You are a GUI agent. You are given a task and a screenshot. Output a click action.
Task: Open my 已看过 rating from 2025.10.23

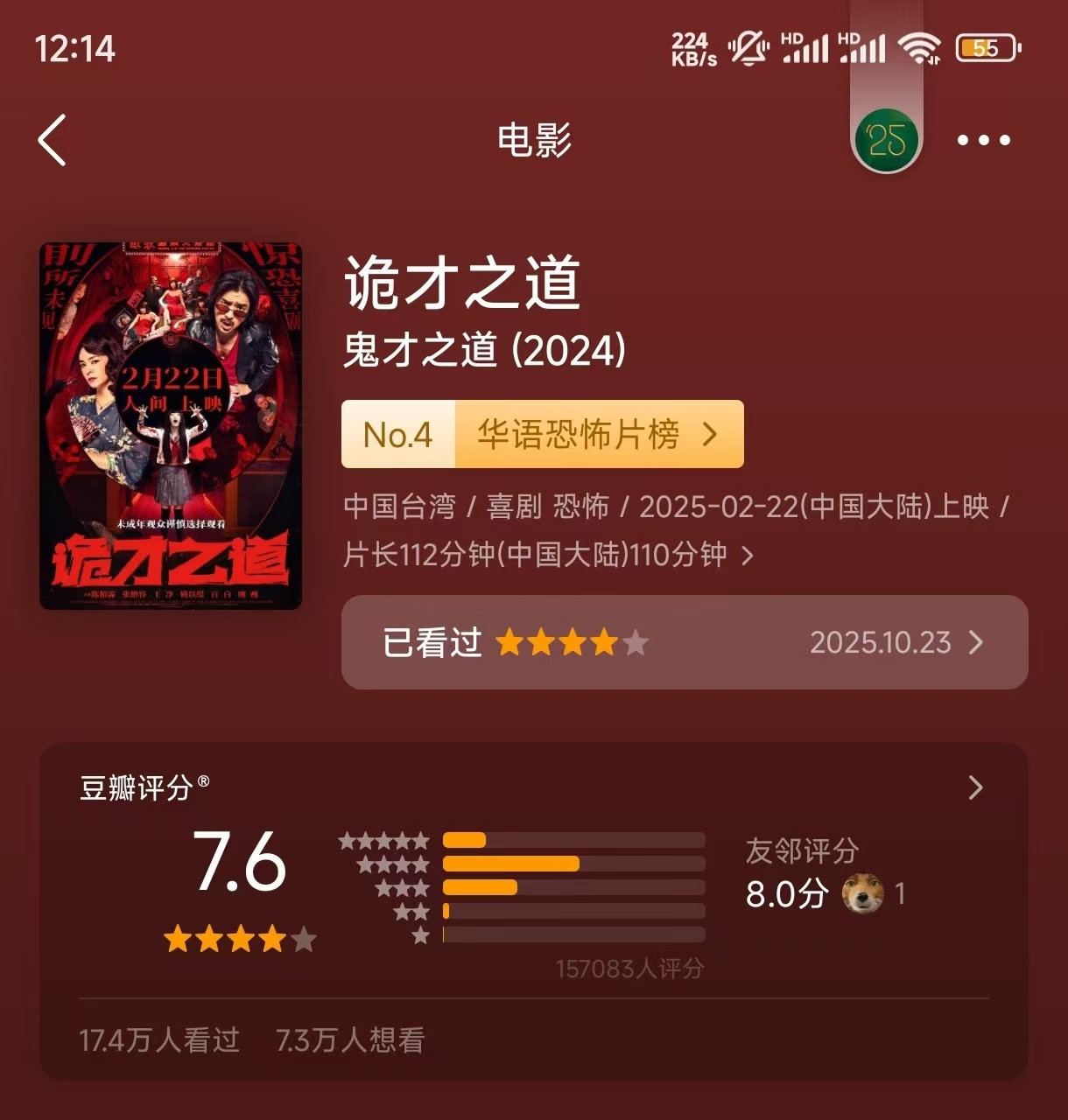(x=684, y=642)
